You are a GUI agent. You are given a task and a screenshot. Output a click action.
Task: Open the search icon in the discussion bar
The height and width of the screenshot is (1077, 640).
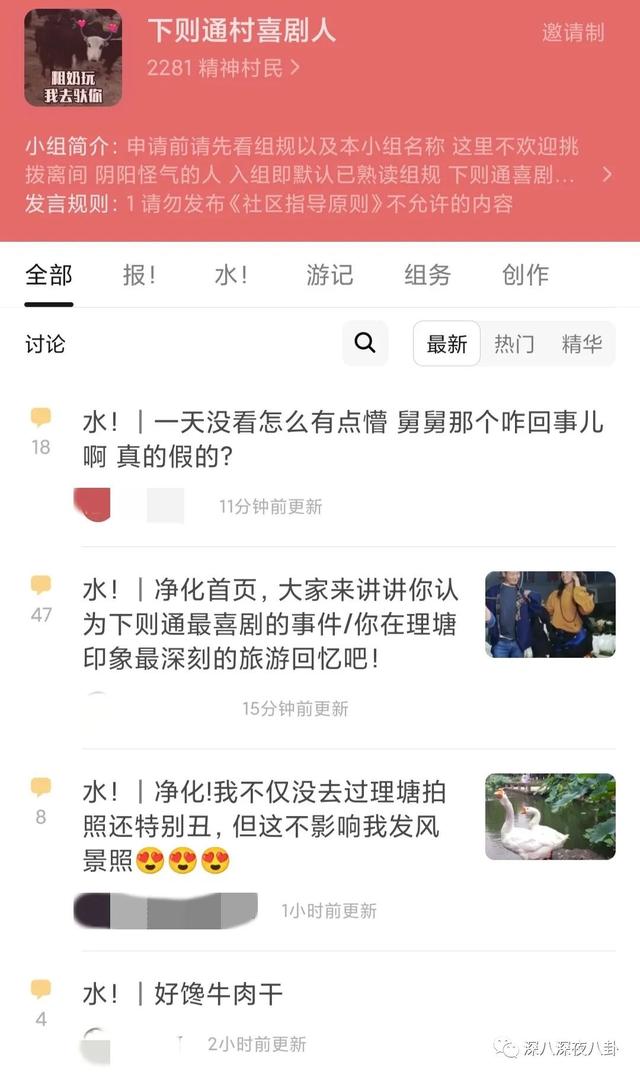coord(365,344)
